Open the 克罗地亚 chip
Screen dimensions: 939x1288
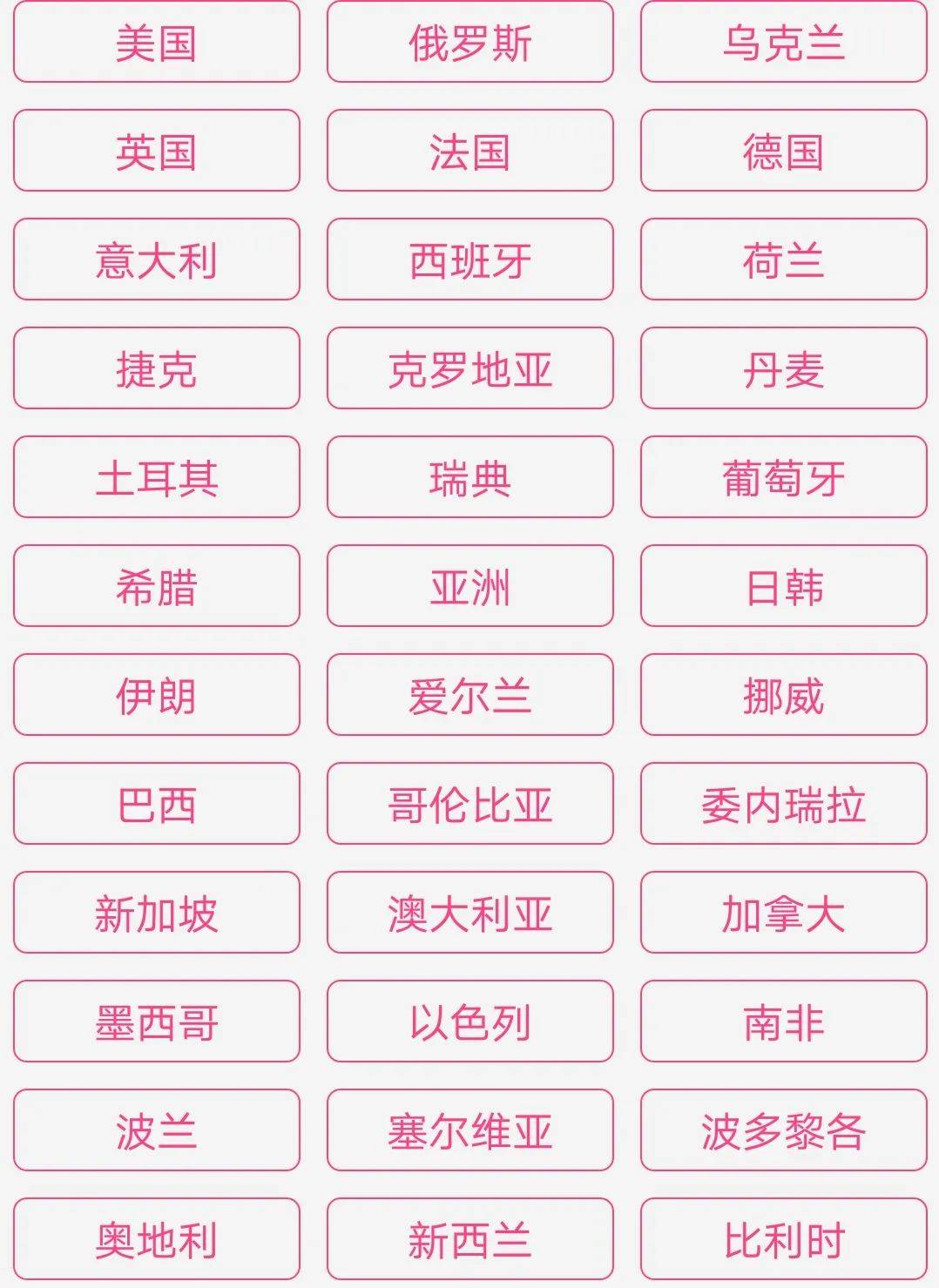(x=470, y=368)
